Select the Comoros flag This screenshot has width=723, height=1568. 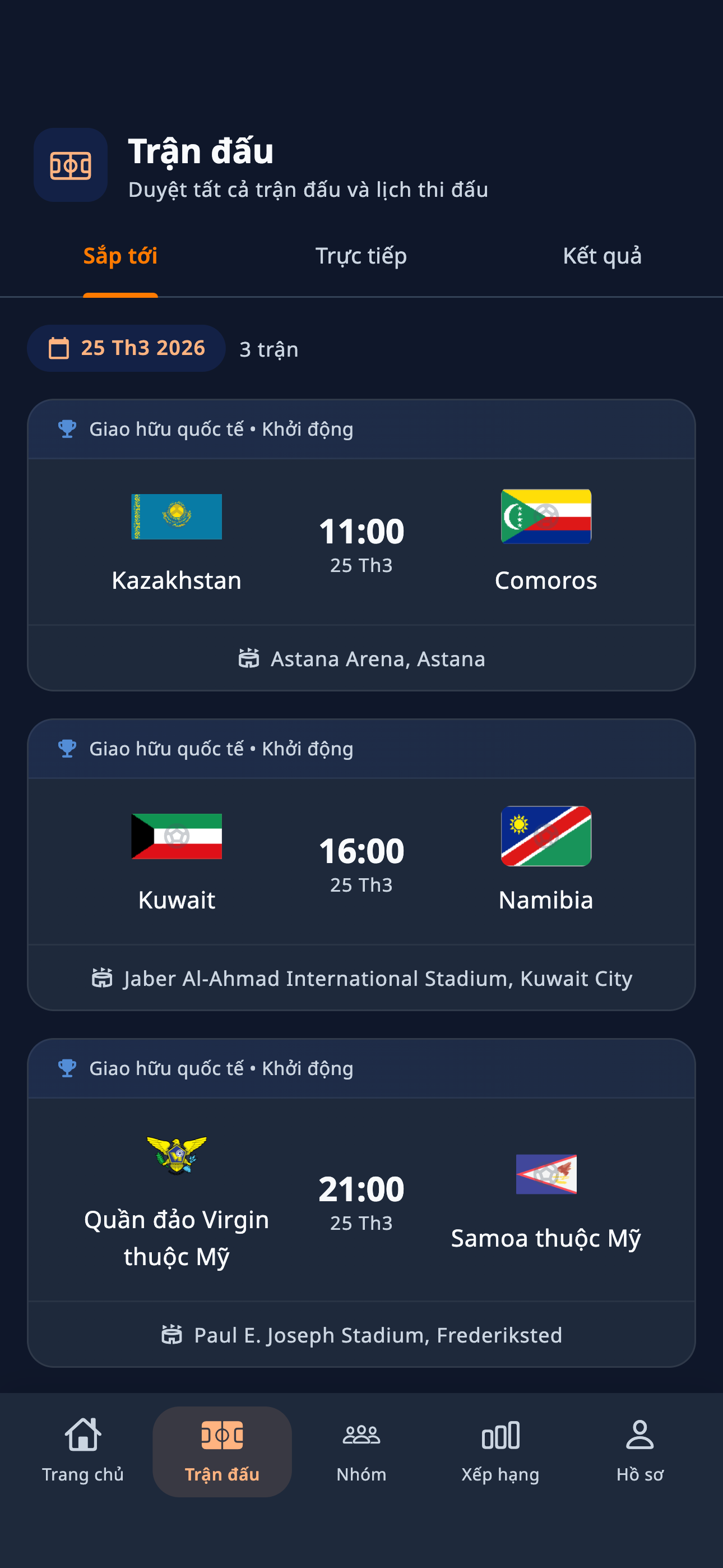coord(546,516)
